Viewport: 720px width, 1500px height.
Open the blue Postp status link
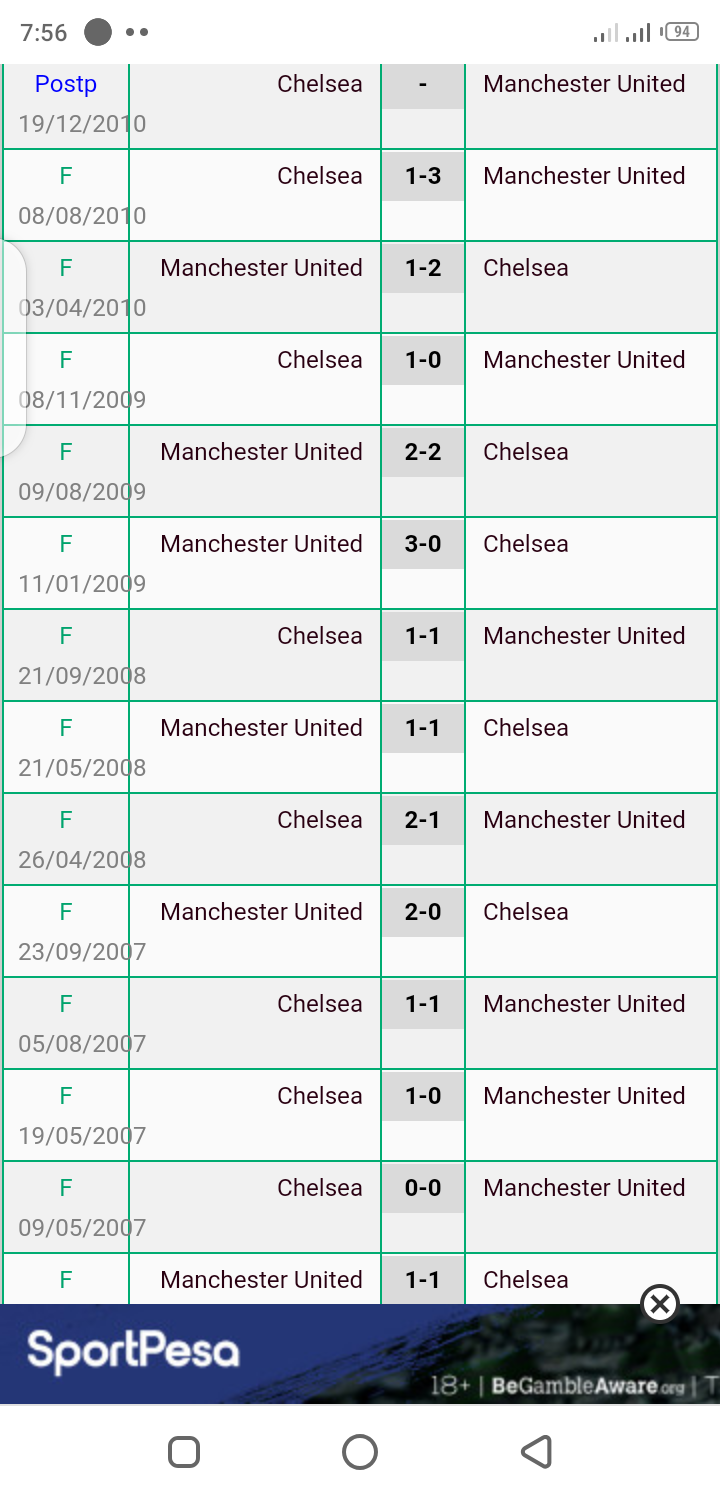click(66, 84)
